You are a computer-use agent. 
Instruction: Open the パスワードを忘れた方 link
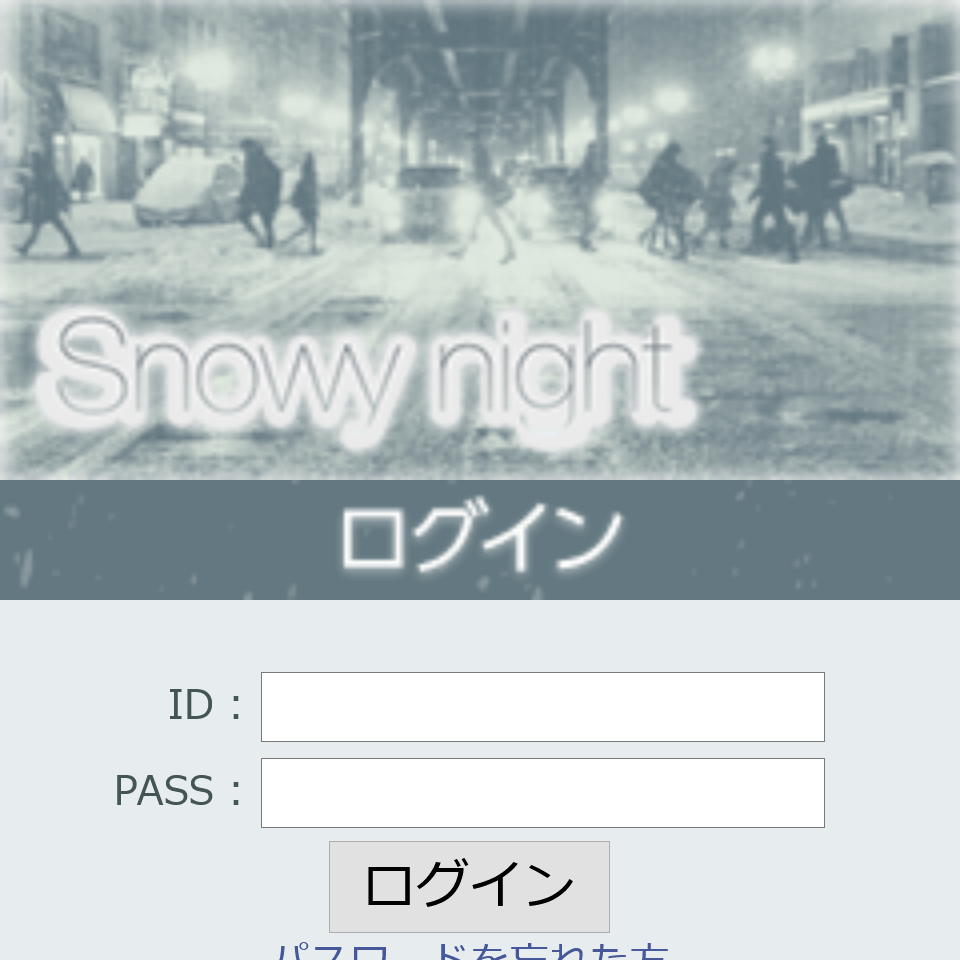point(471,951)
